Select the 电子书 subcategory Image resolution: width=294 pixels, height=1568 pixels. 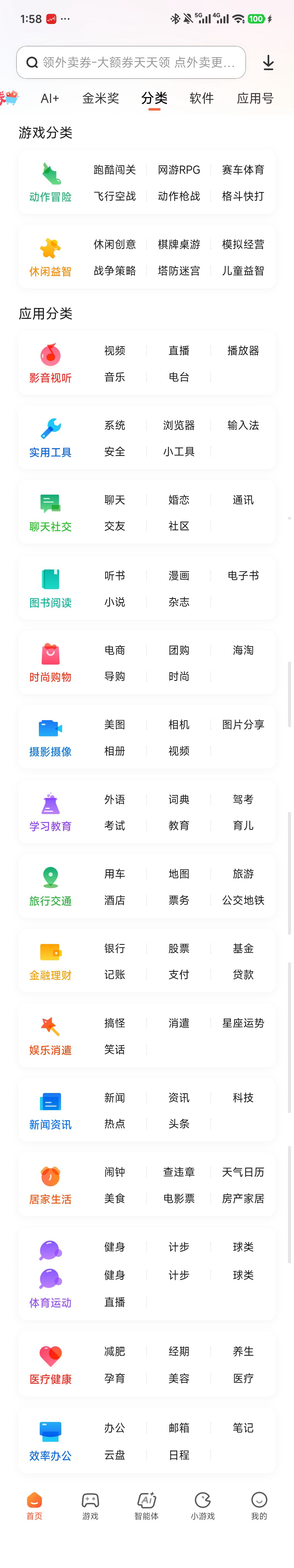(243, 576)
